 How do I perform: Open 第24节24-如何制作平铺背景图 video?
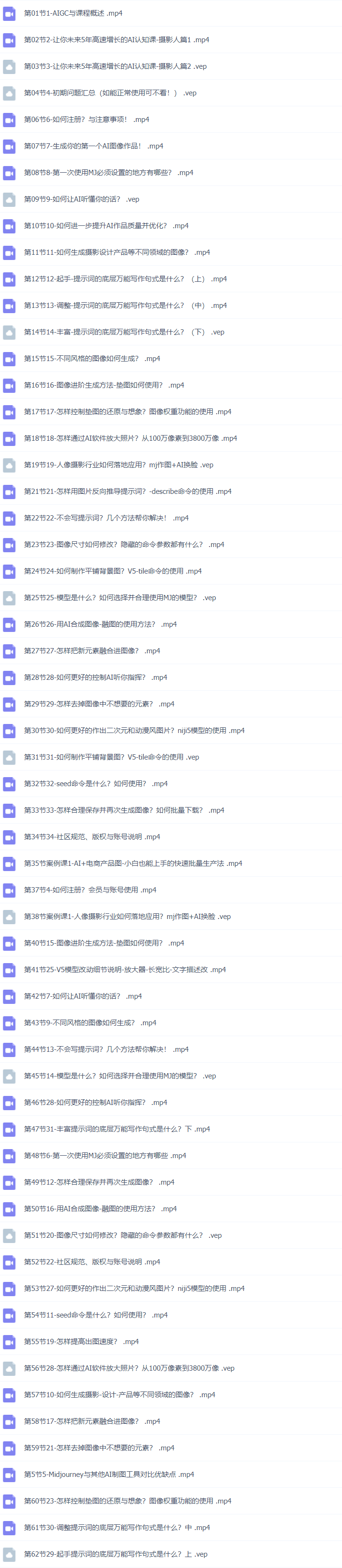(x=113, y=571)
